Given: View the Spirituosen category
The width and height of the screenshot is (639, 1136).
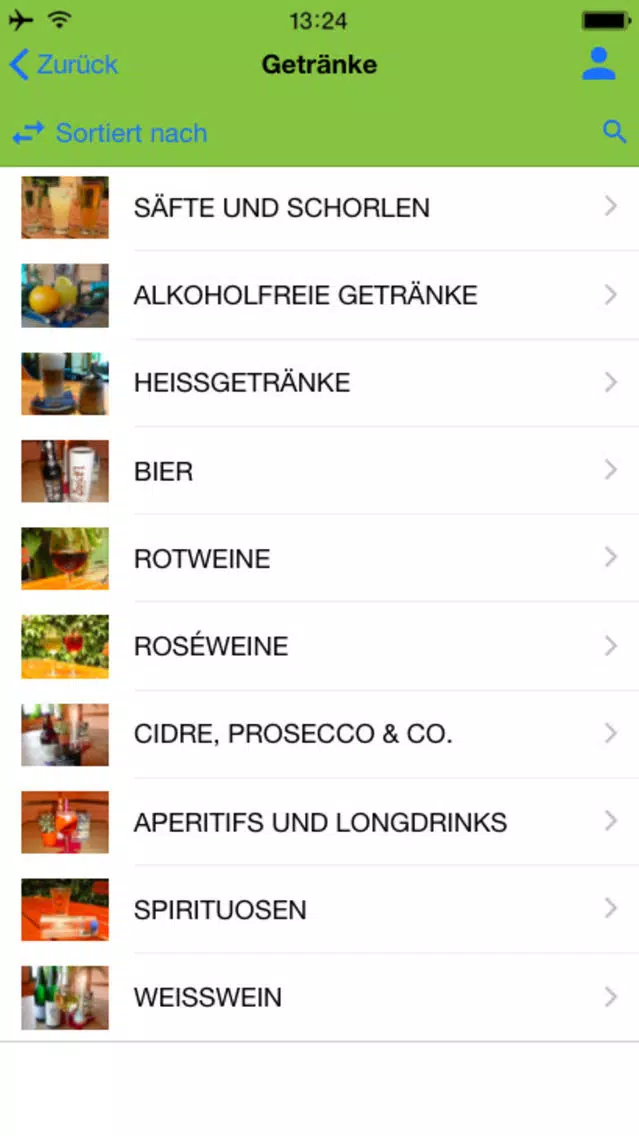Looking at the screenshot, I should (x=320, y=909).
